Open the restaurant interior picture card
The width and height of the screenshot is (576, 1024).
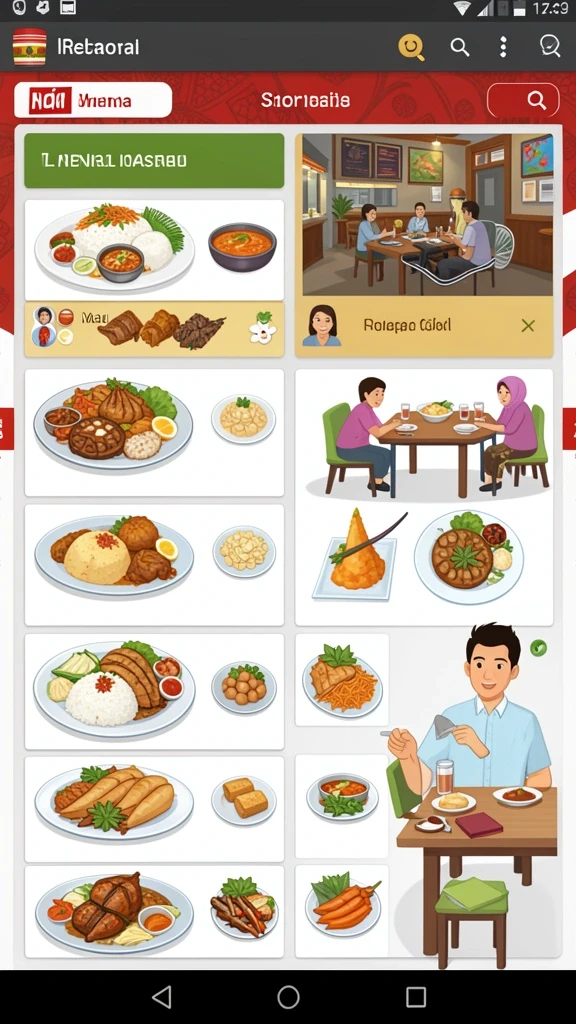pos(424,215)
